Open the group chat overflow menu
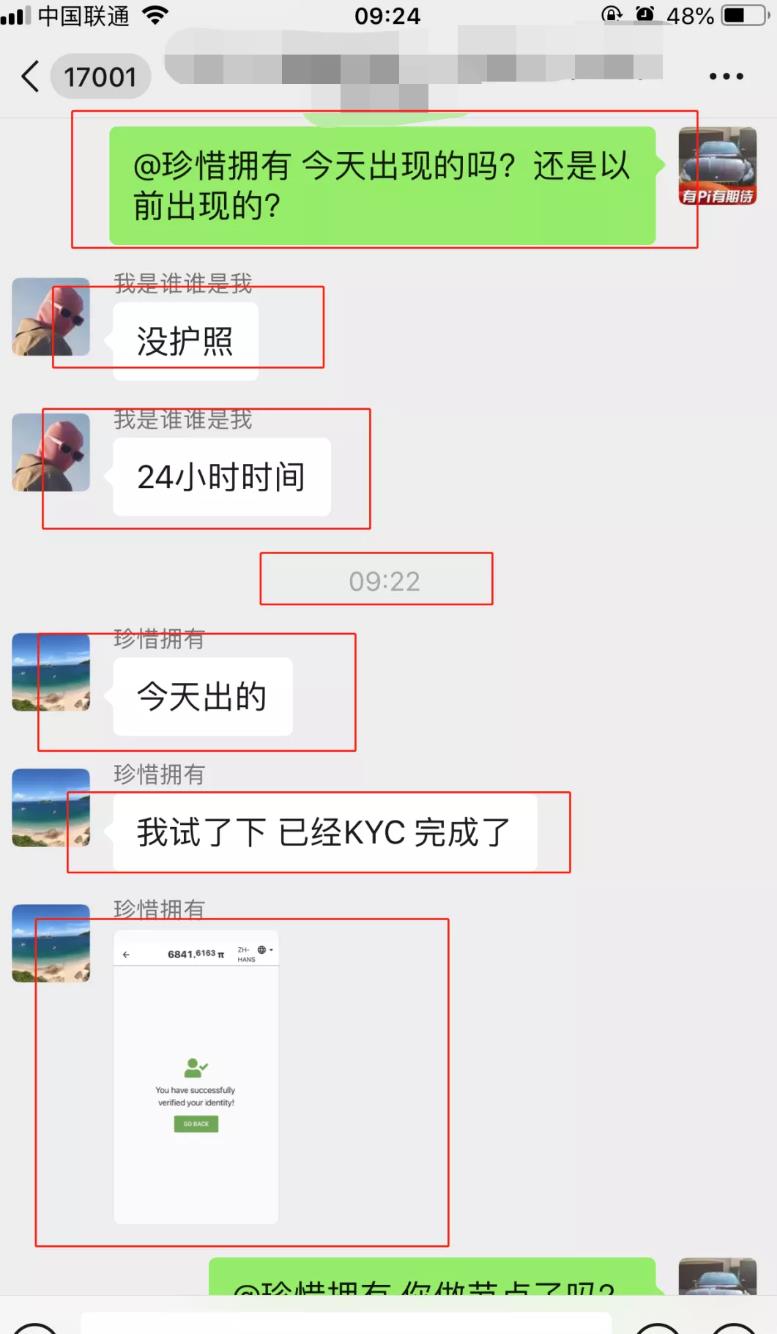The image size is (777, 1334). 725,76
